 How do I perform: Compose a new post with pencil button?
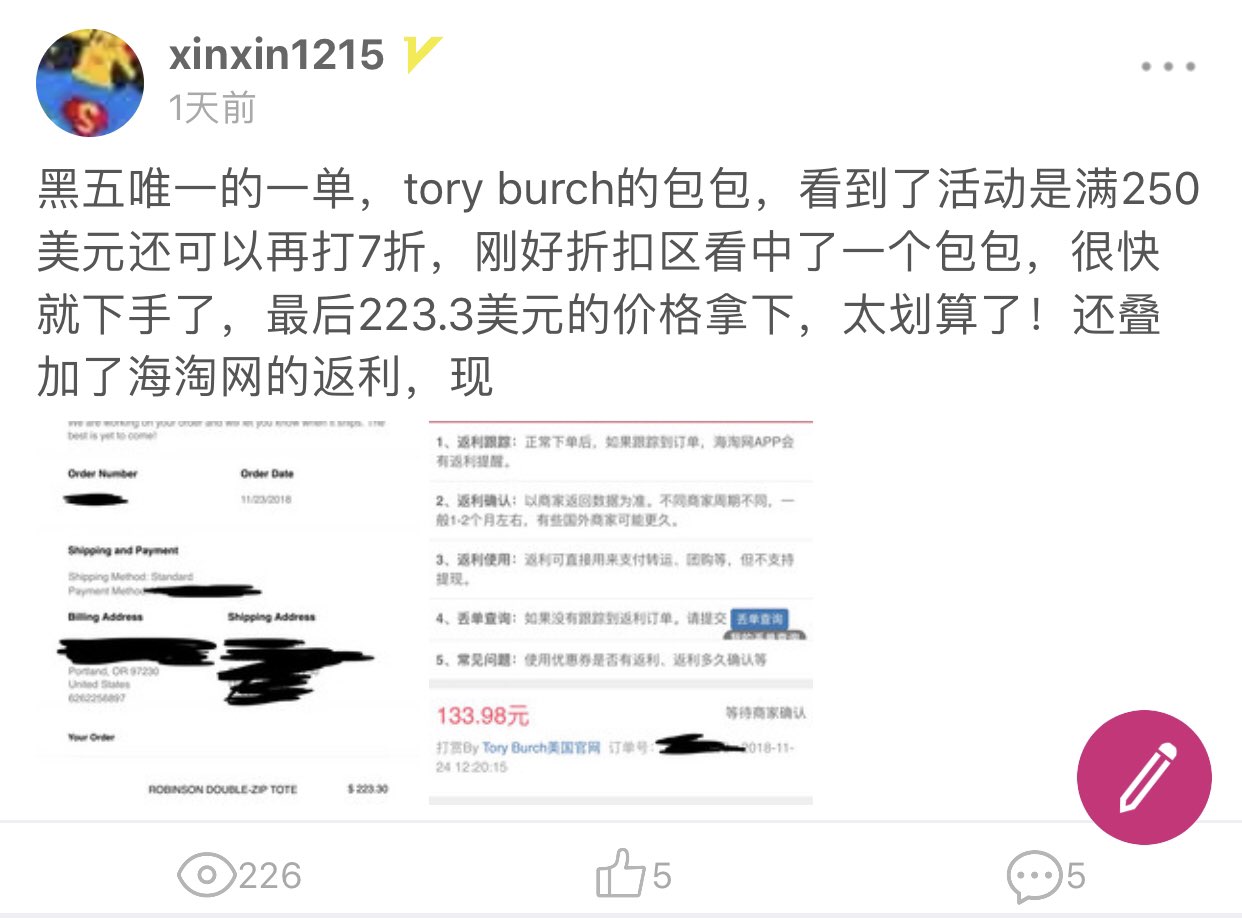coord(1144,777)
